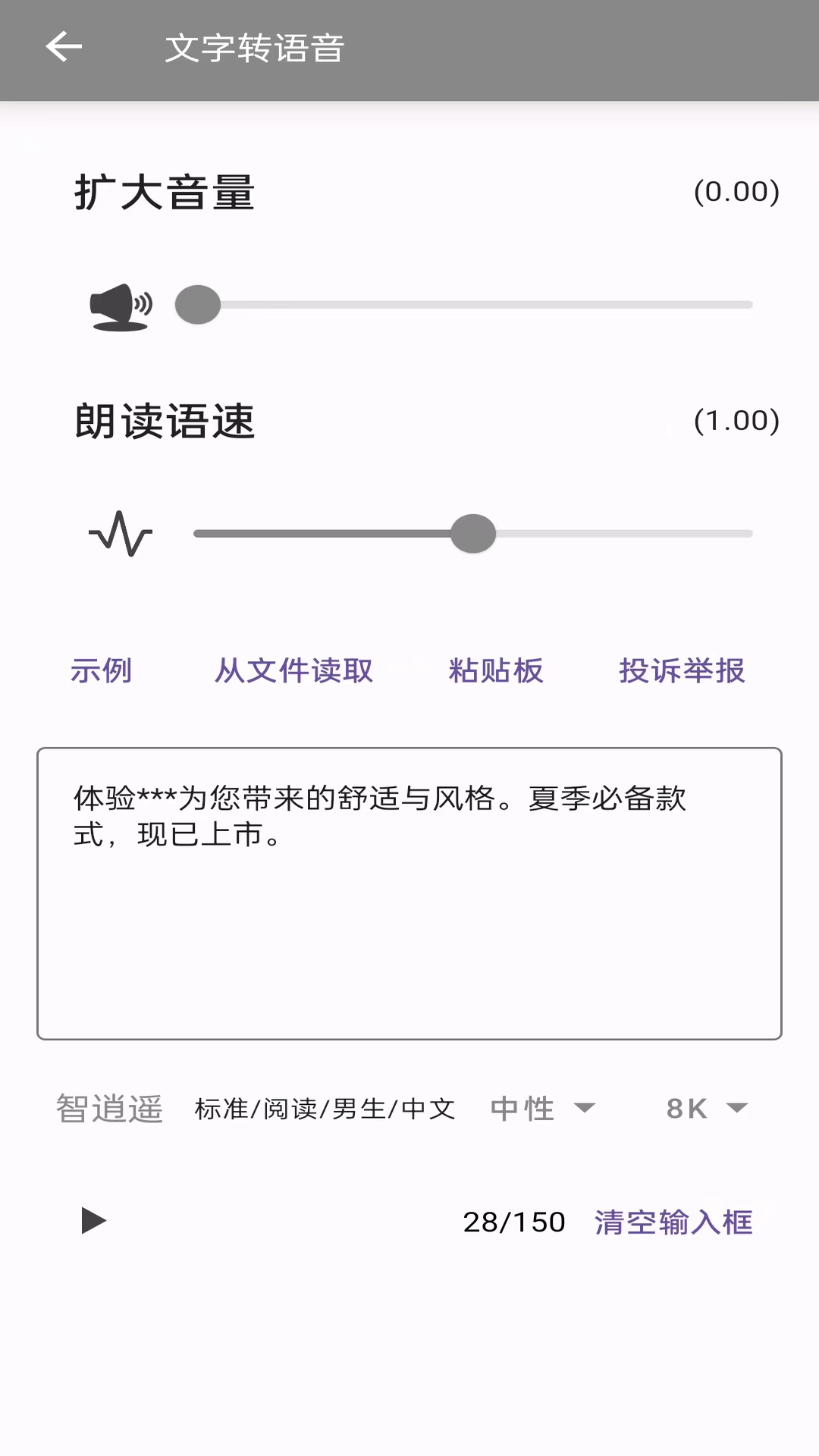Tap the 28/150 character counter
Image resolution: width=819 pixels, height=1456 pixels.
click(x=513, y=1221)
